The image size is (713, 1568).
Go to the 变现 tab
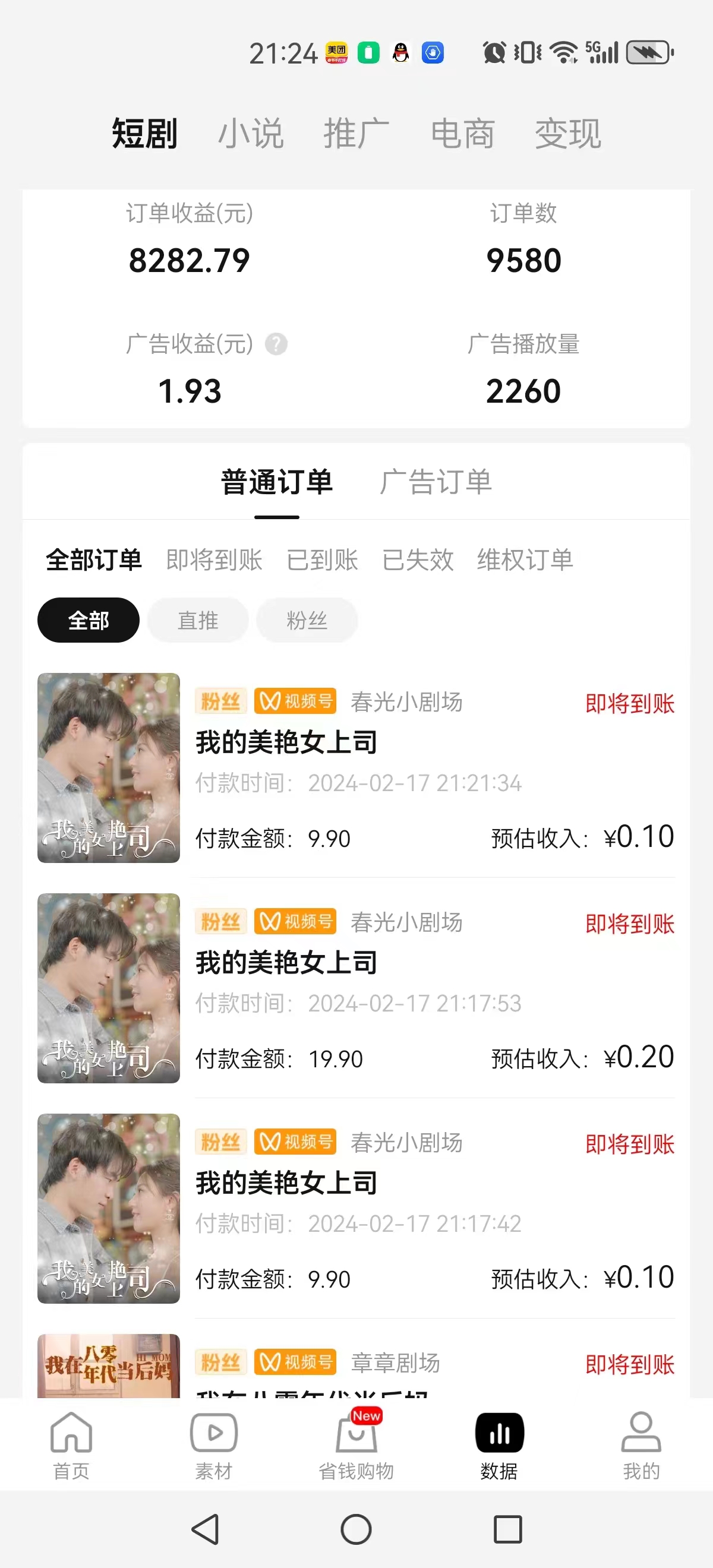point(567,133)
